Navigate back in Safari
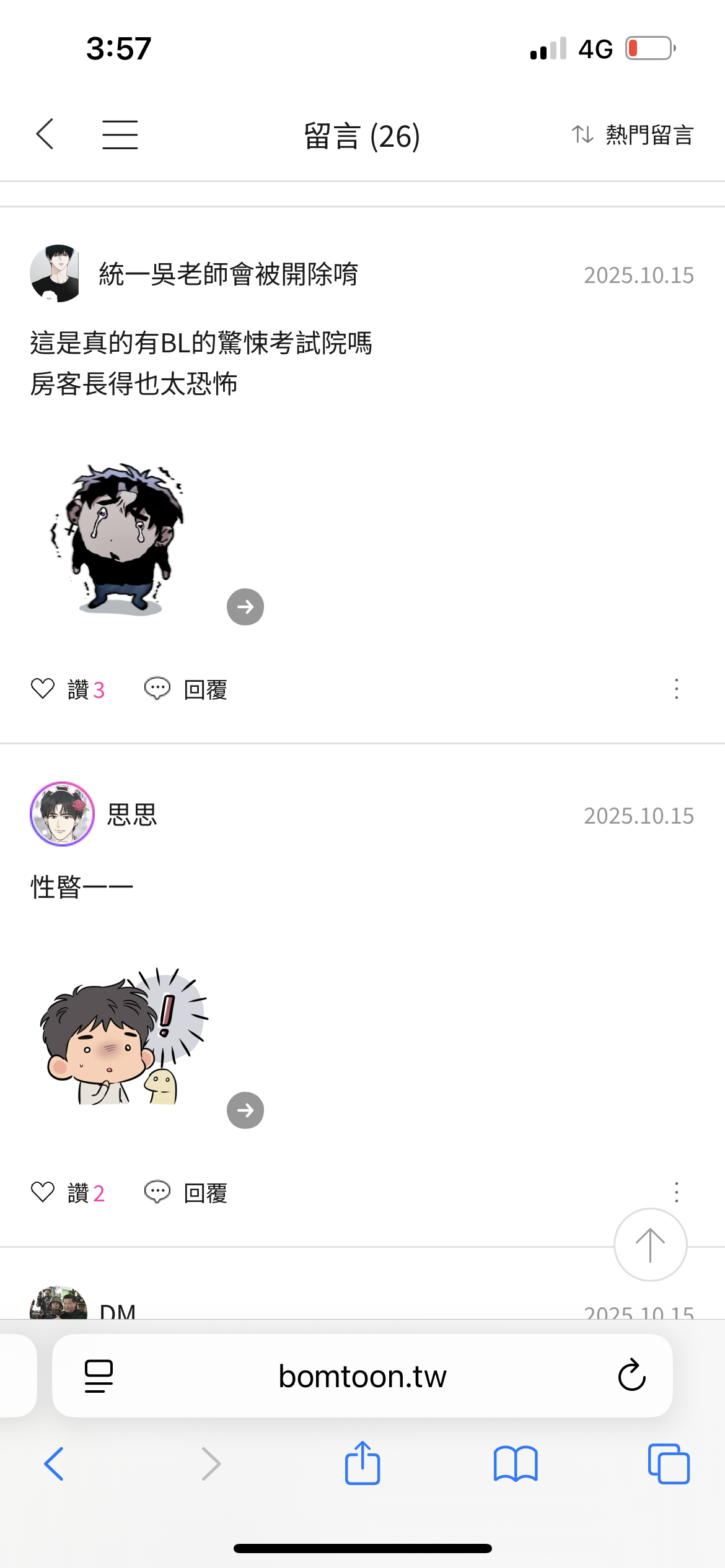This screenshot has width=725, height=1568. point(55,1464)
